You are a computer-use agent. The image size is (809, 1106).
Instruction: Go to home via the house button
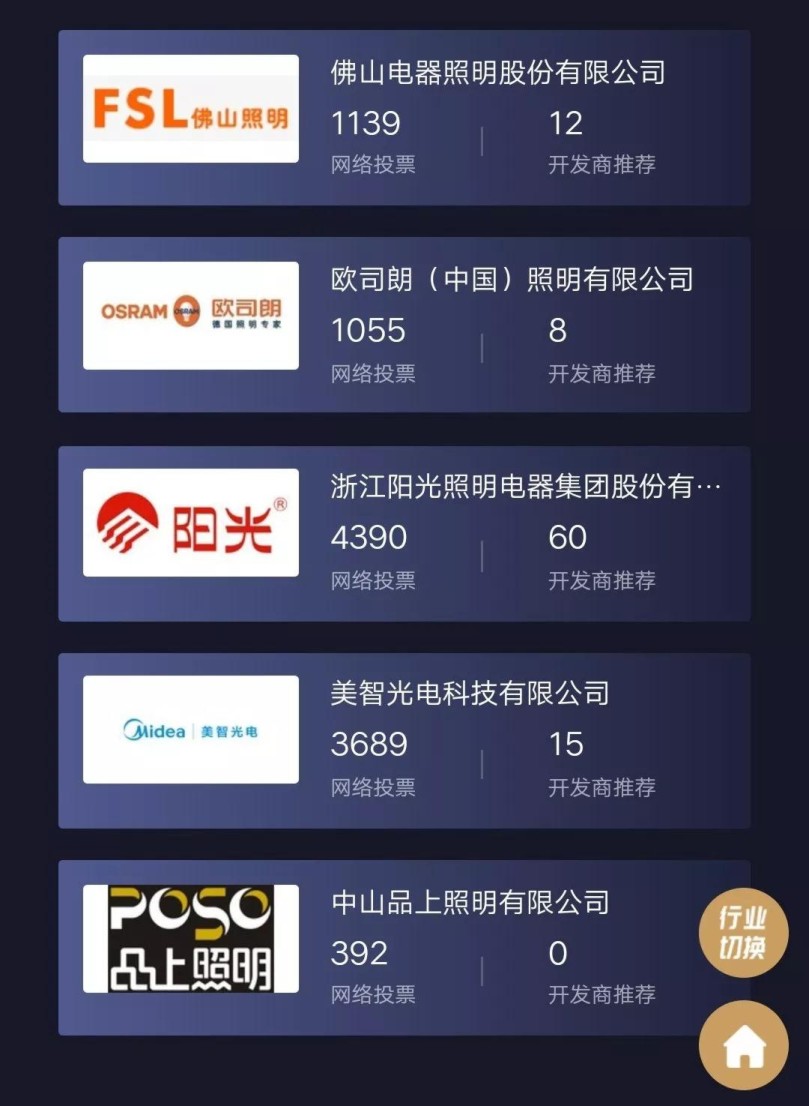coord(743,1045)
